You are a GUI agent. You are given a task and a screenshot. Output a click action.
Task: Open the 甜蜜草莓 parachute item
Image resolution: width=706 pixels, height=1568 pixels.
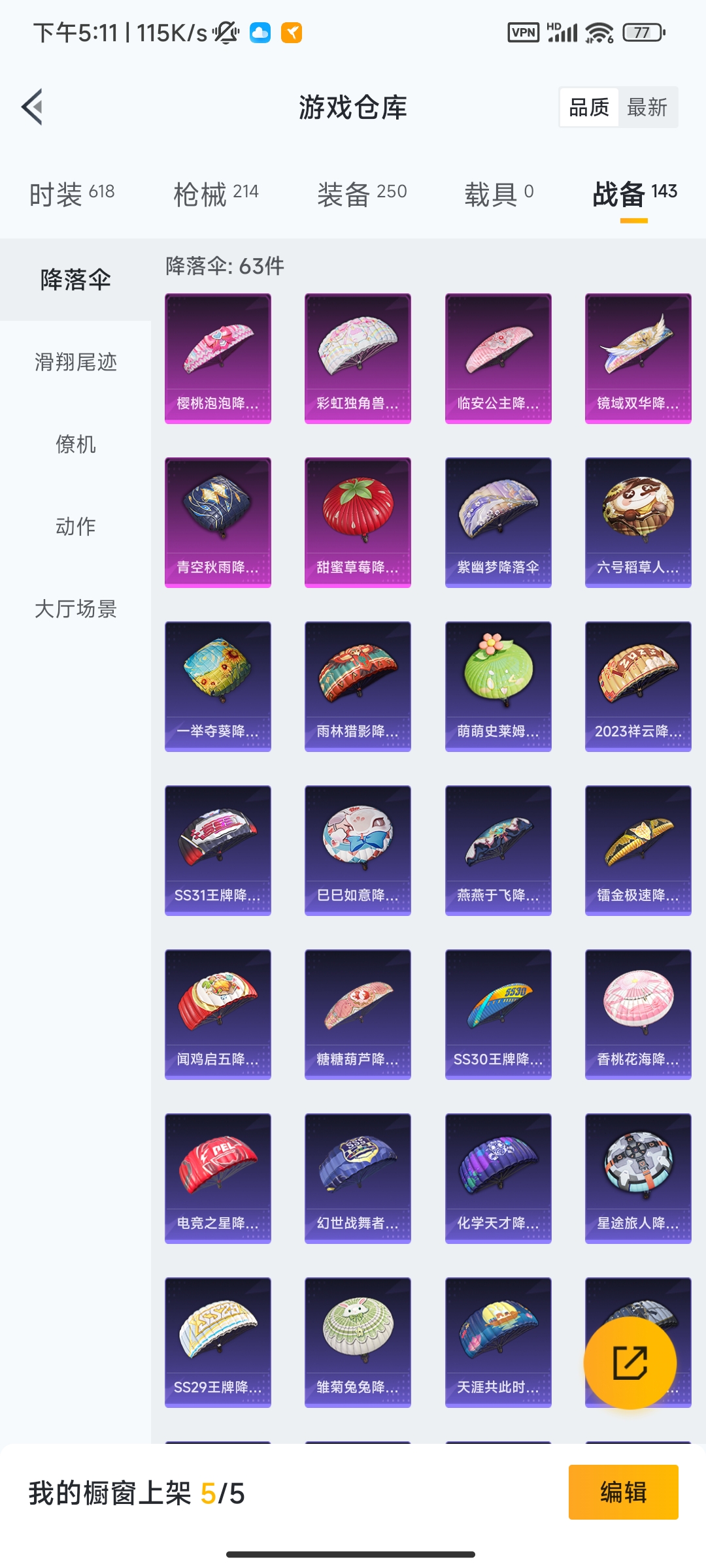point(358,522)
